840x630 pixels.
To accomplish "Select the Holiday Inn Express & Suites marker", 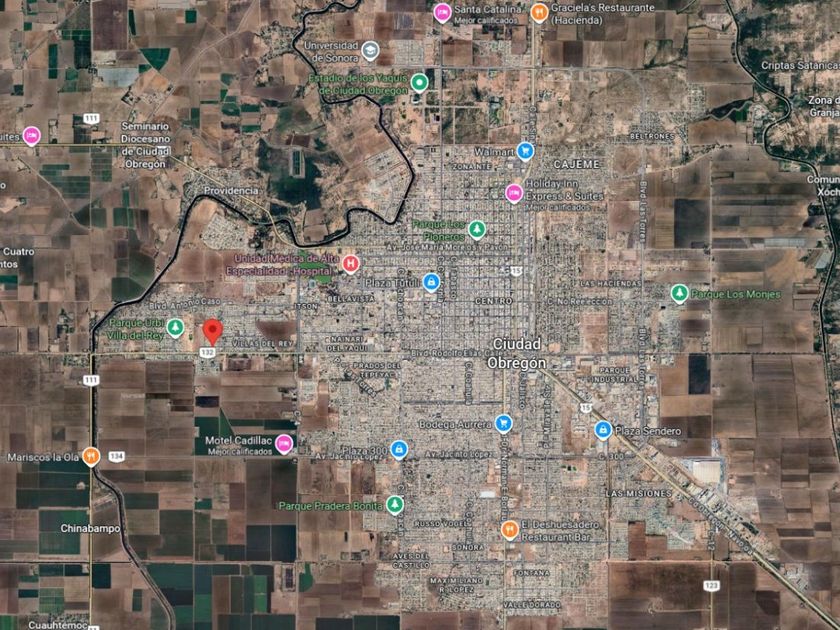I will pos(514,193).
